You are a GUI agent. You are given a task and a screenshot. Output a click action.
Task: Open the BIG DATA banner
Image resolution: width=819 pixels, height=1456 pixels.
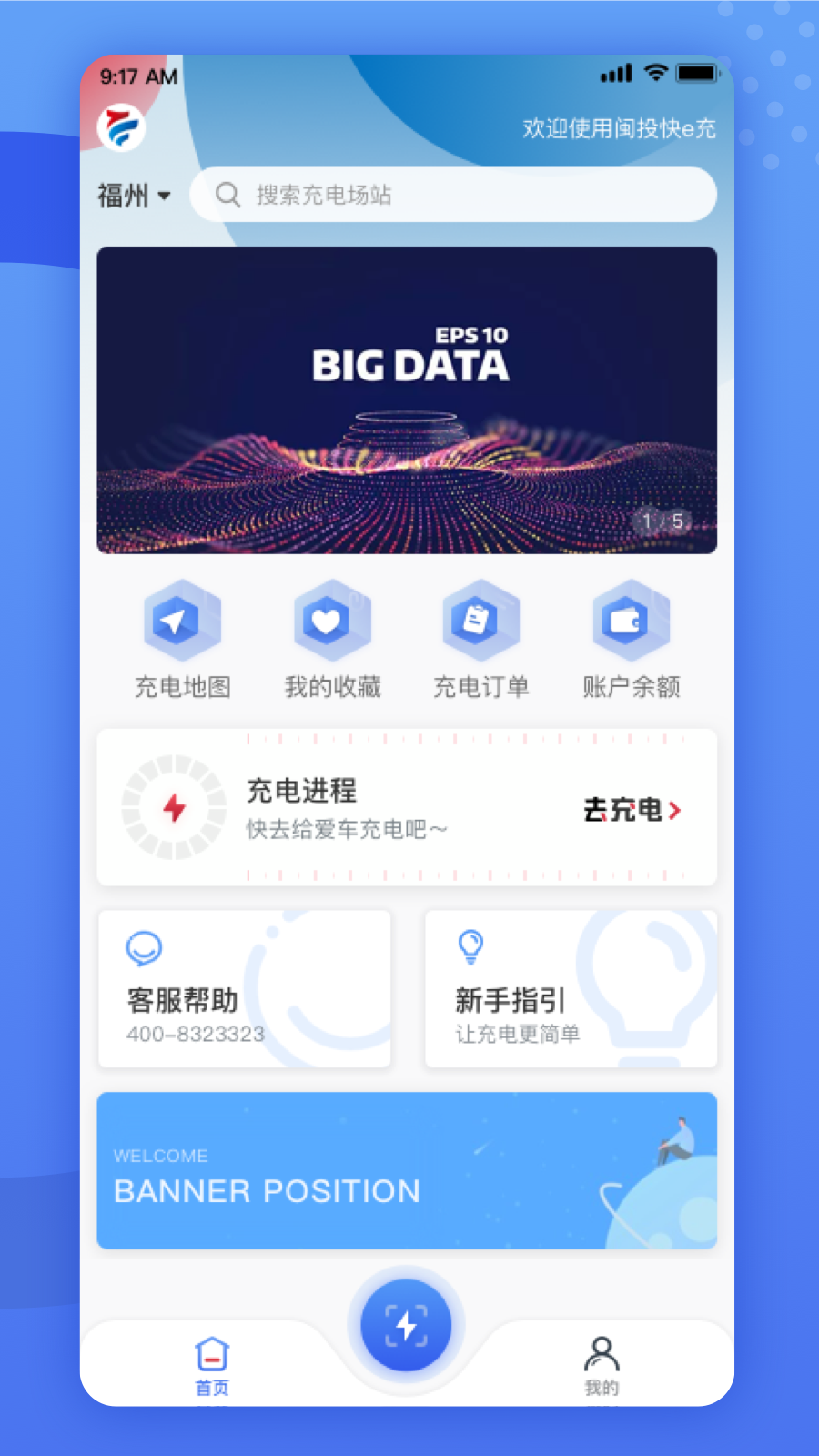point(407,399)
